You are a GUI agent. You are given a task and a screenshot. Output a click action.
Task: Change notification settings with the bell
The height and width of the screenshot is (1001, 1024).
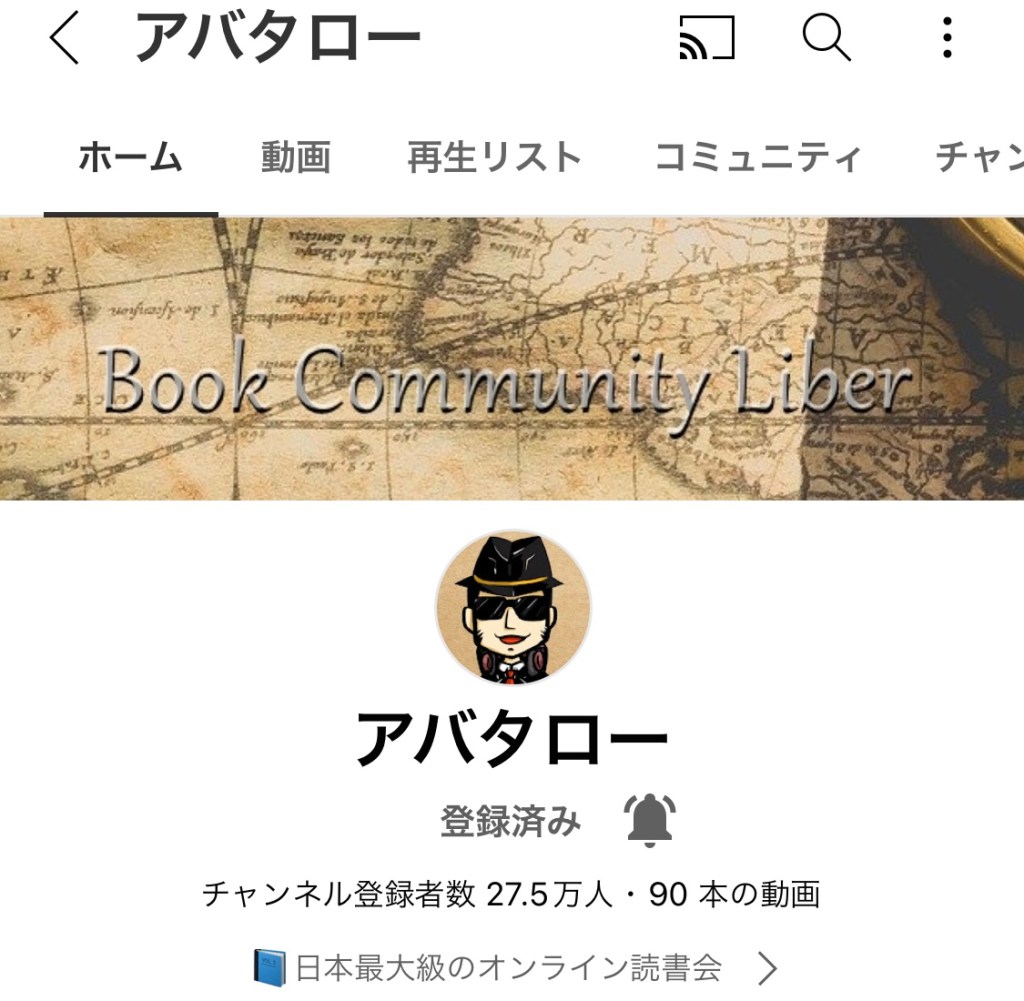coord(650,820)
